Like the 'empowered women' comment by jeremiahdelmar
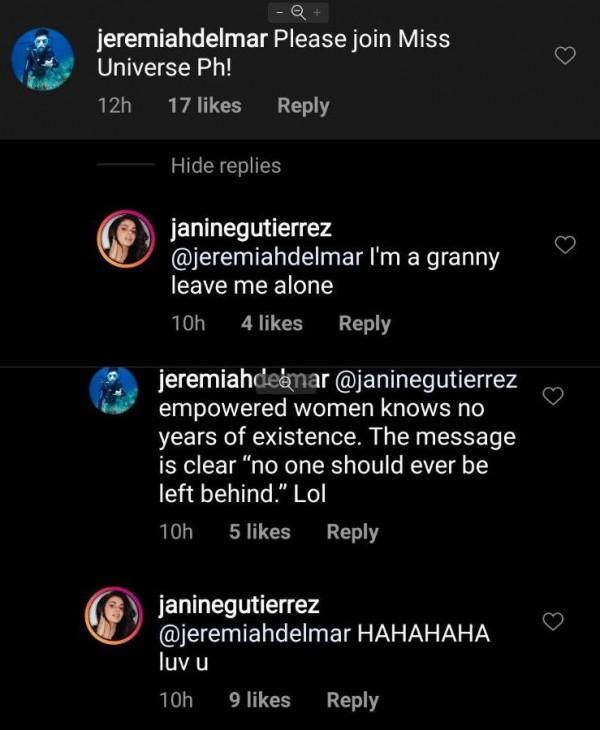The image size is (600, 730). click(553, 397)
